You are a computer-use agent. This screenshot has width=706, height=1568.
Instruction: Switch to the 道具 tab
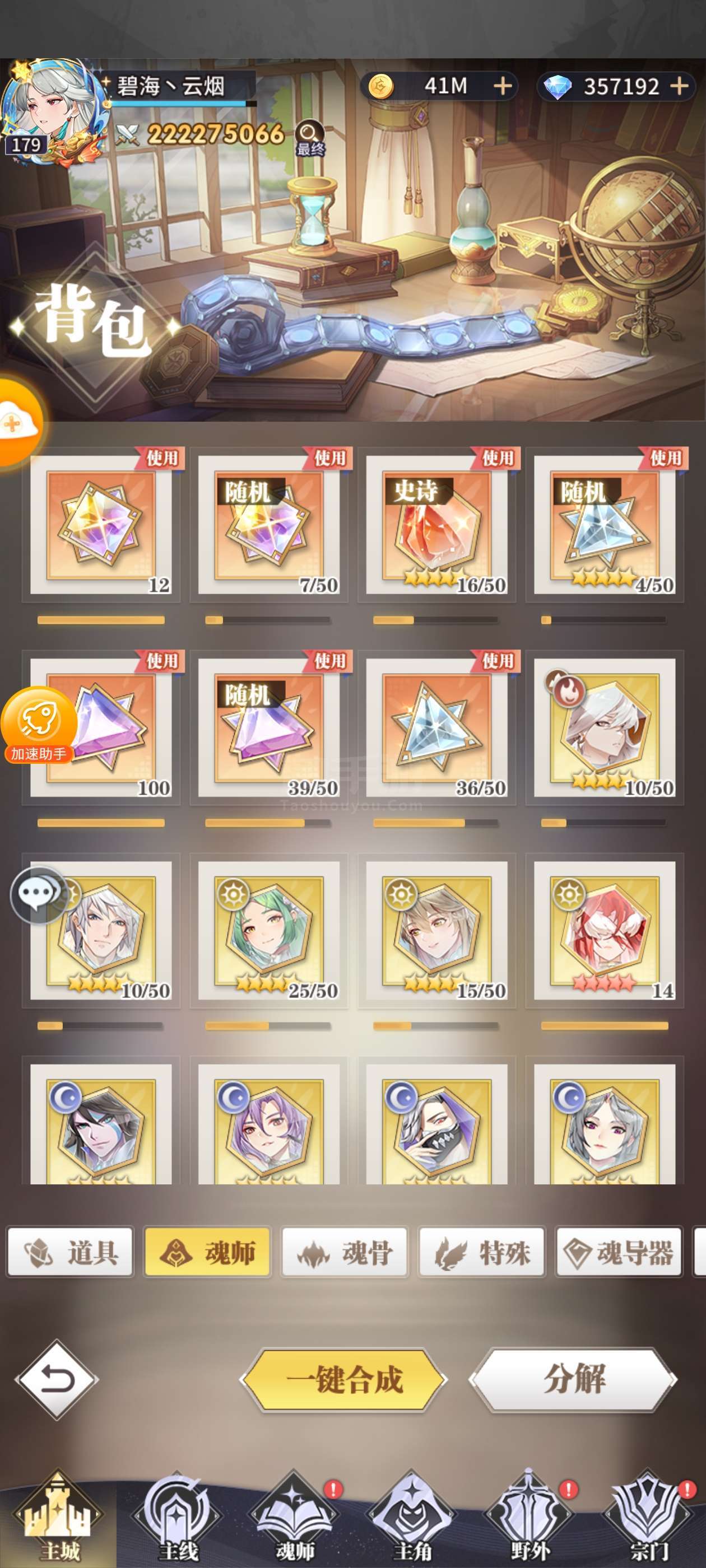coord(70,1253)
